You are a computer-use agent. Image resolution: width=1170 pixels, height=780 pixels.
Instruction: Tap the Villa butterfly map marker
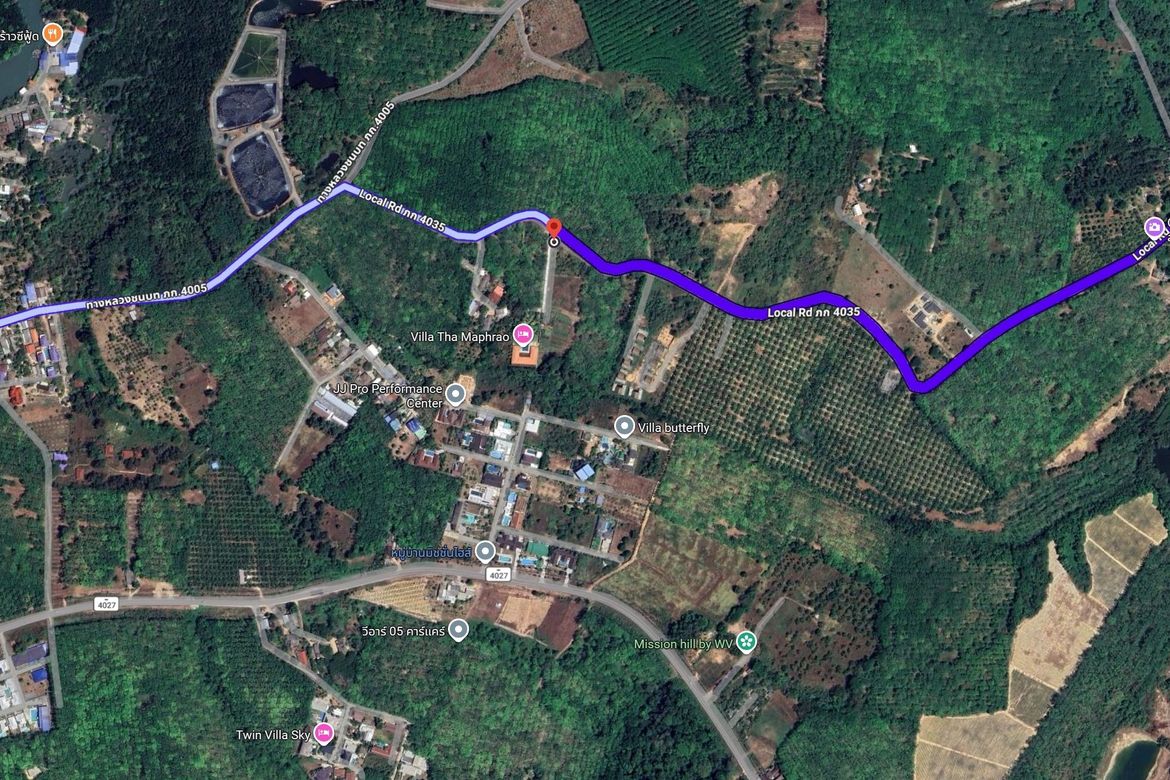pos(624,428)
